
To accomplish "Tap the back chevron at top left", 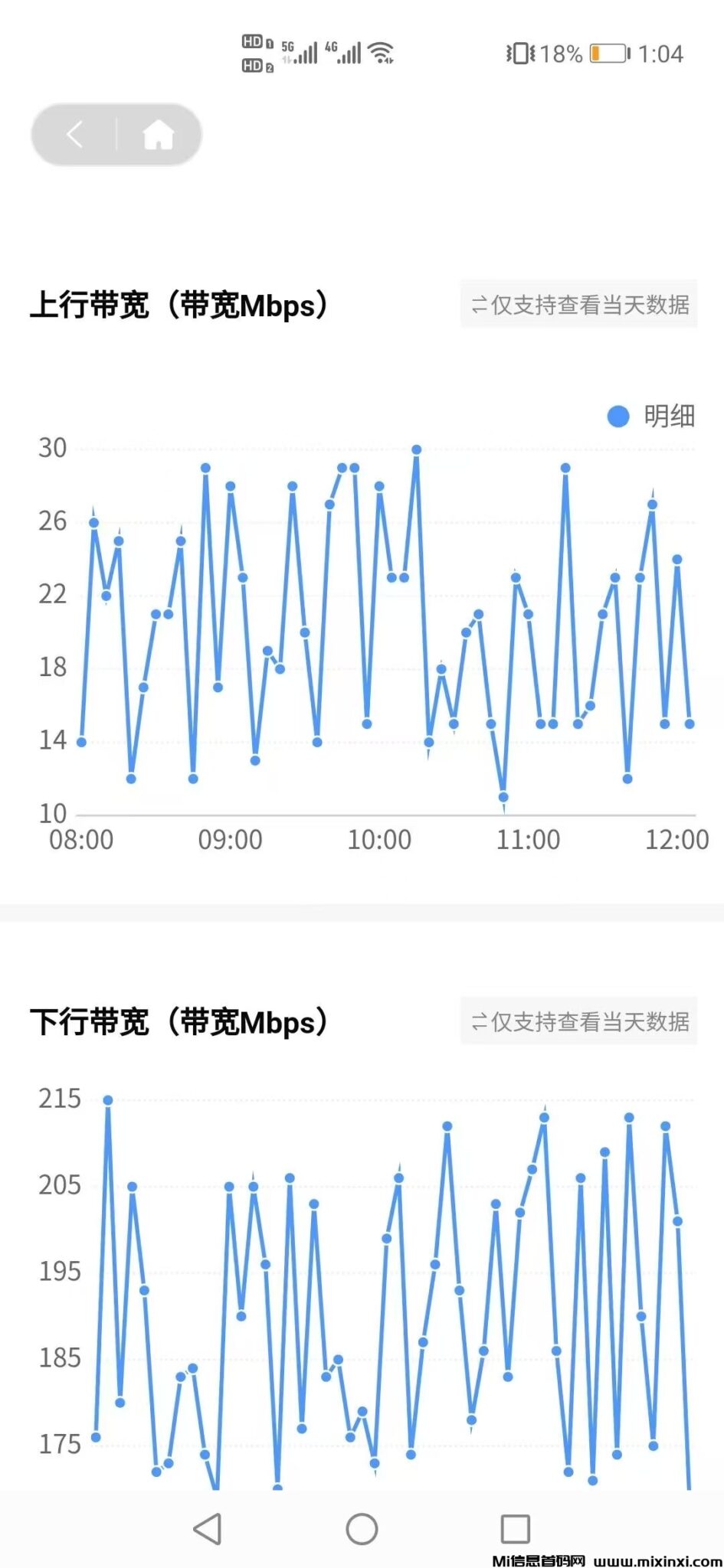I will pyautogui.click(x=74, y=134).
